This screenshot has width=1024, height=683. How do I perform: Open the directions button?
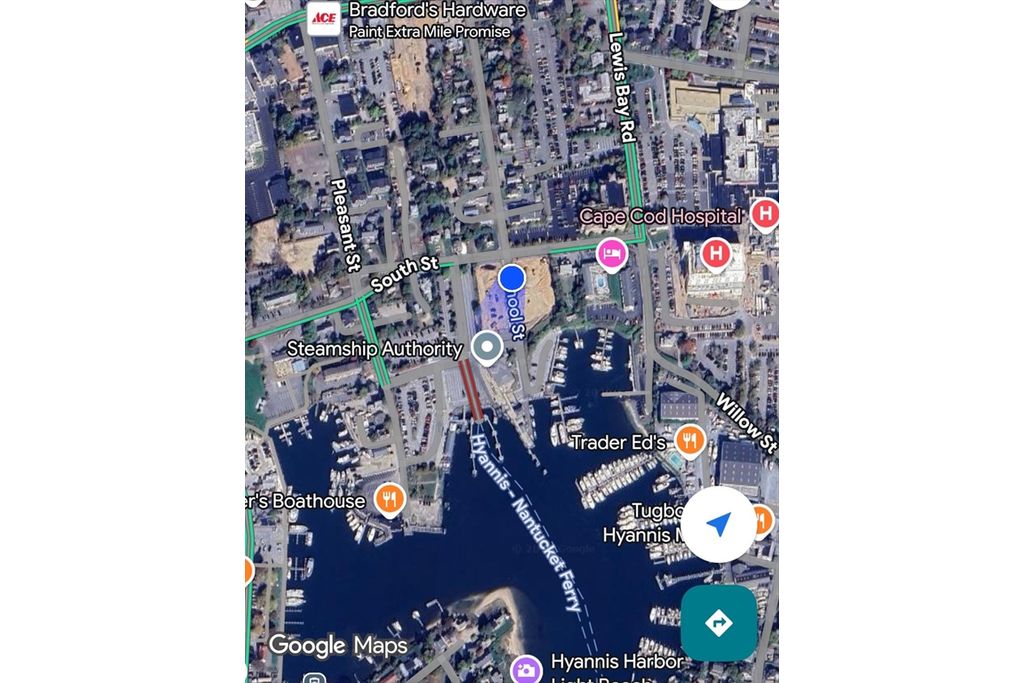tap(718, 623)
